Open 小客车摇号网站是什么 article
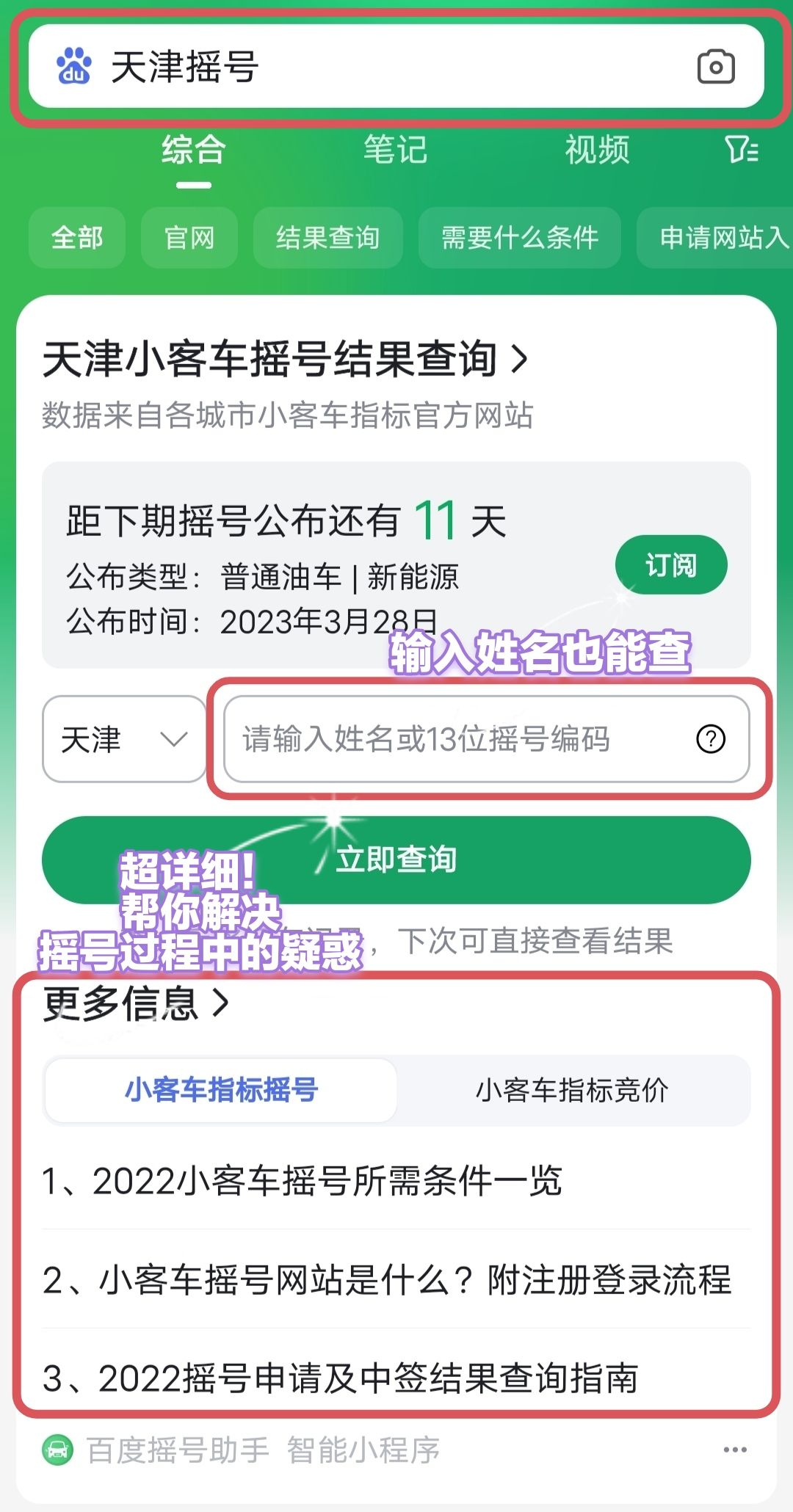Screen dimensions: 793x1512 click(387, 1279)
